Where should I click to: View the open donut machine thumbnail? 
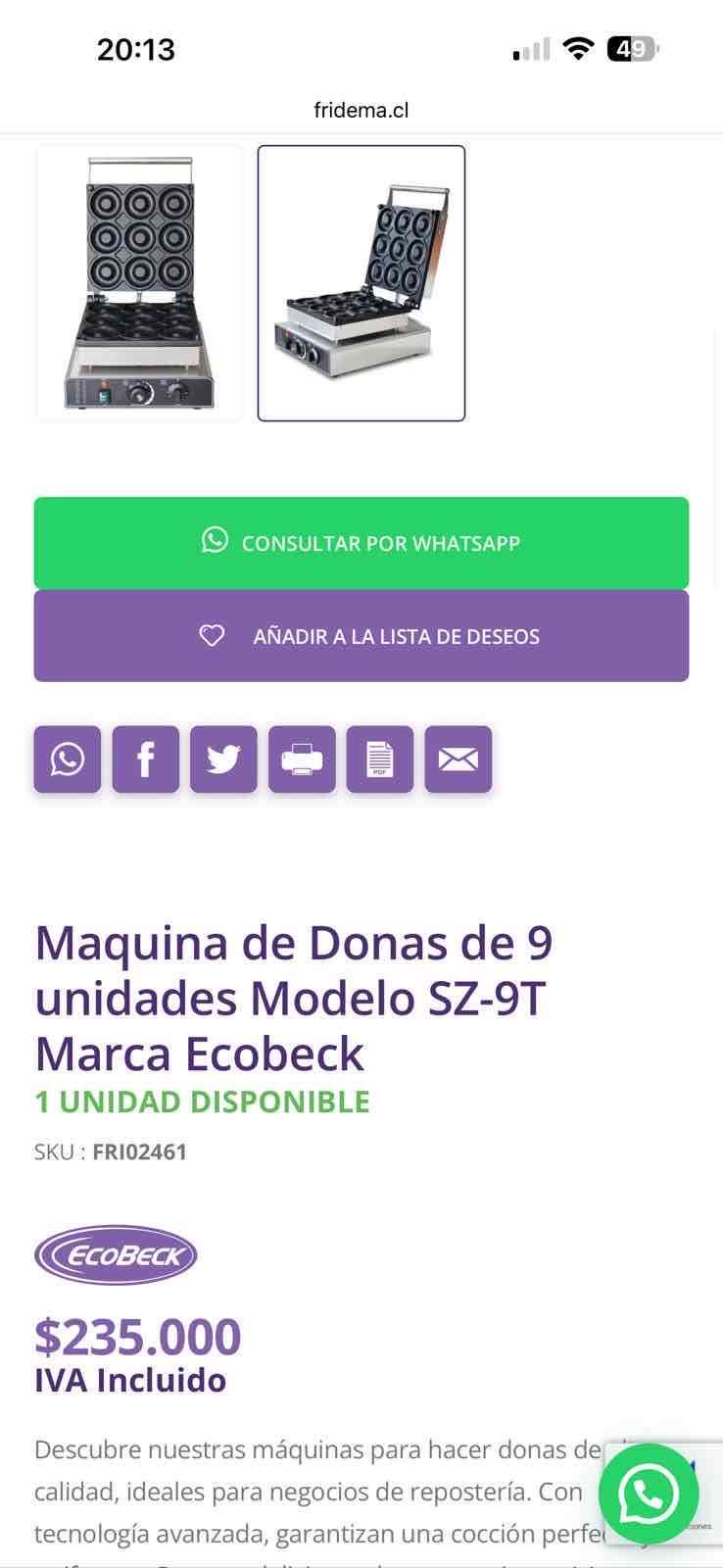(x=361, y=283)
